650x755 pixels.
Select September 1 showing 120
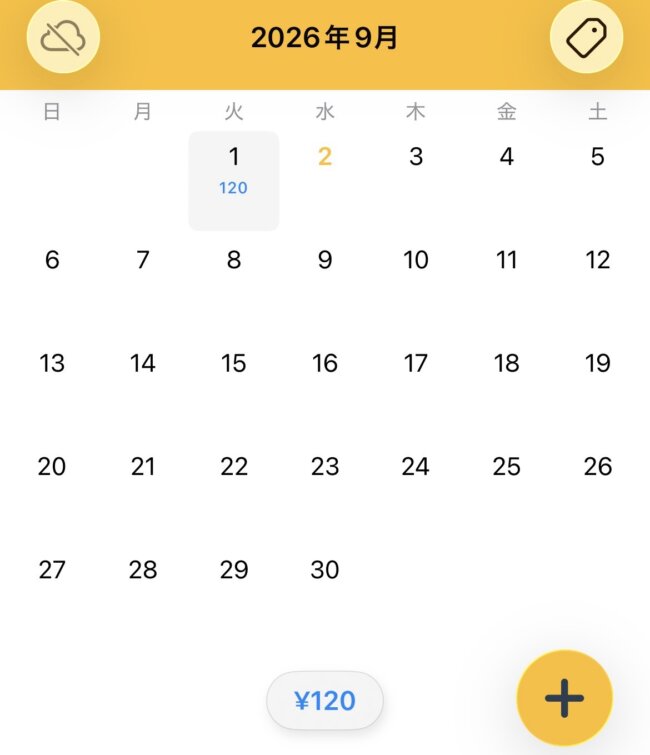coord(234,181)
